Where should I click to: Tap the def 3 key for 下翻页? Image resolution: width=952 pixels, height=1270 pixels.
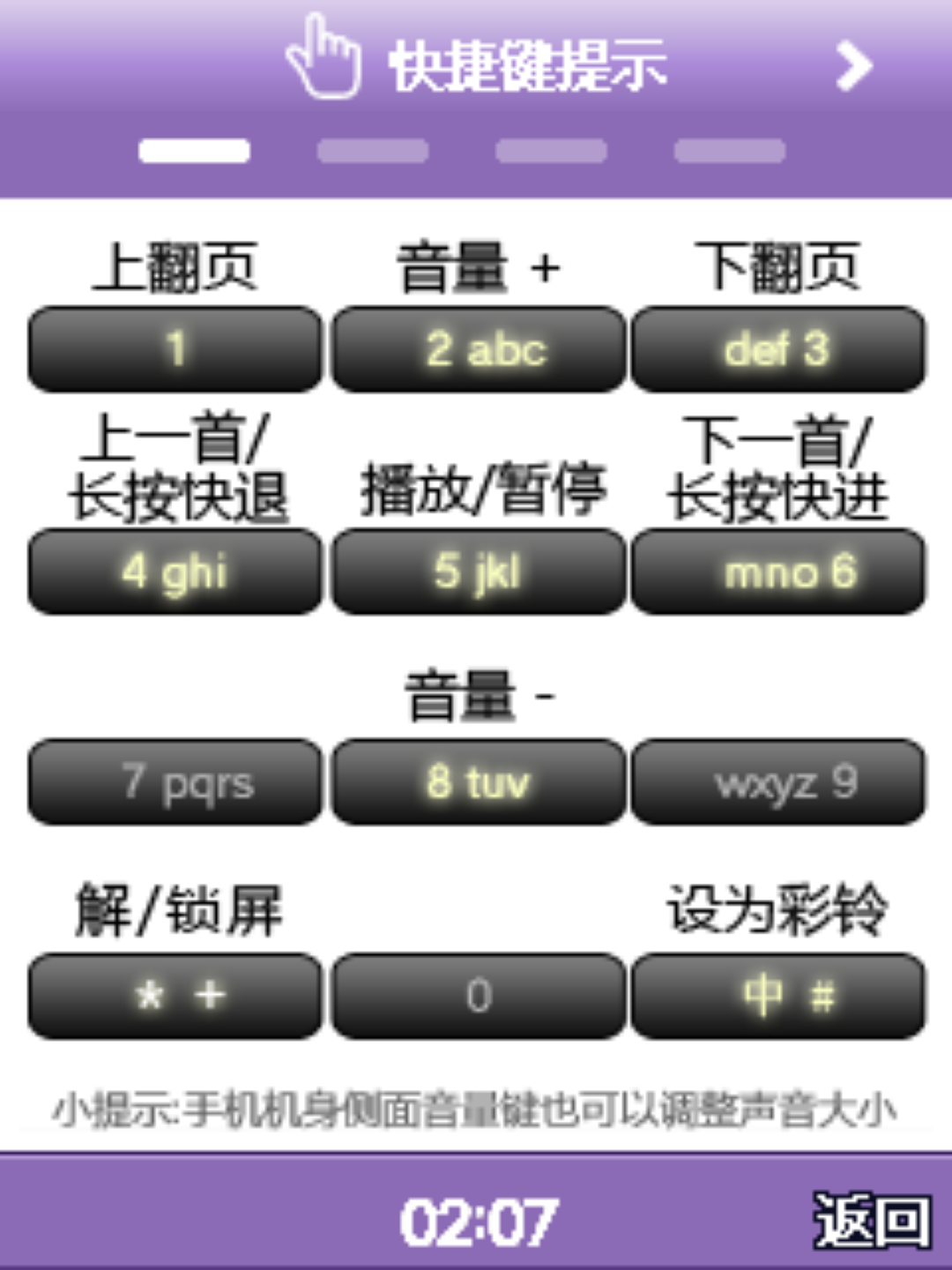pyautogui.click(x=778, y=349)
